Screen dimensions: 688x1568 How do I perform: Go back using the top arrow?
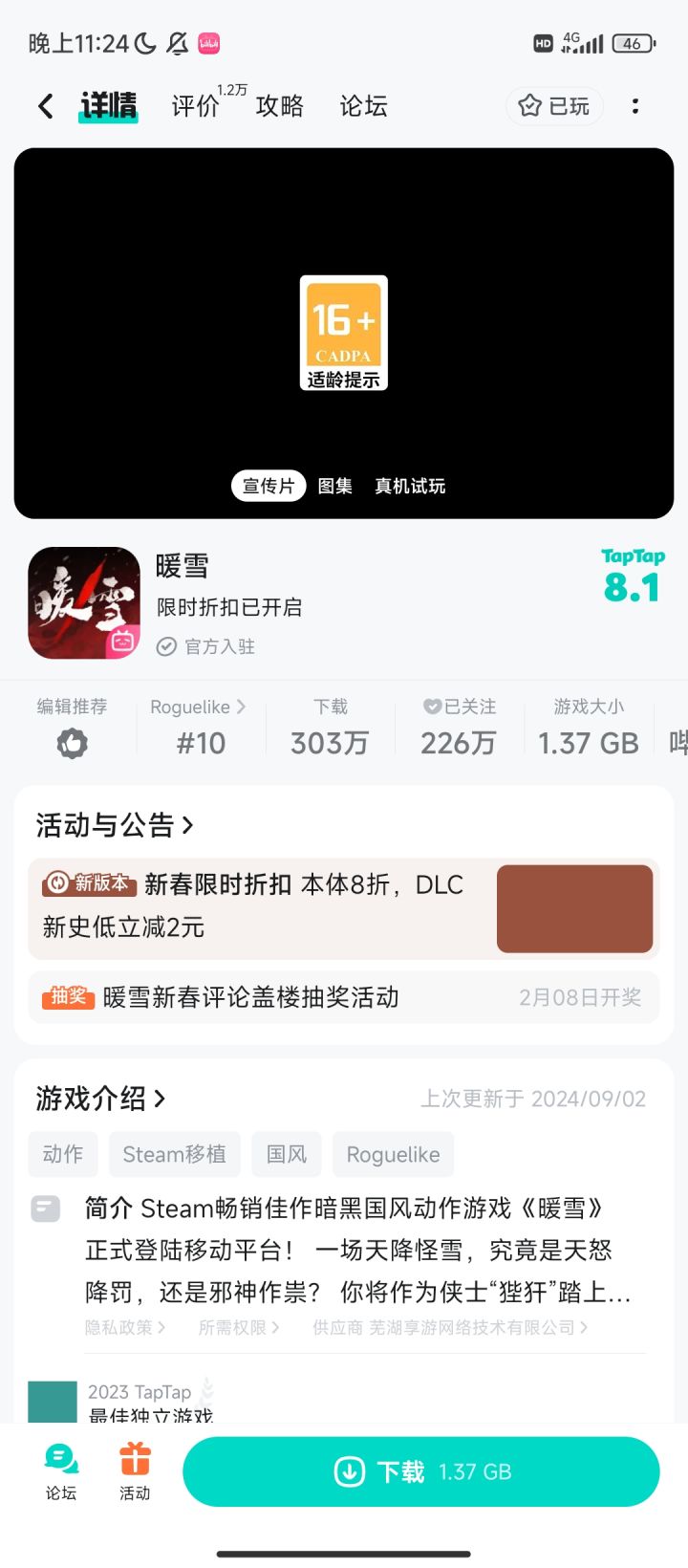(45, 106)
